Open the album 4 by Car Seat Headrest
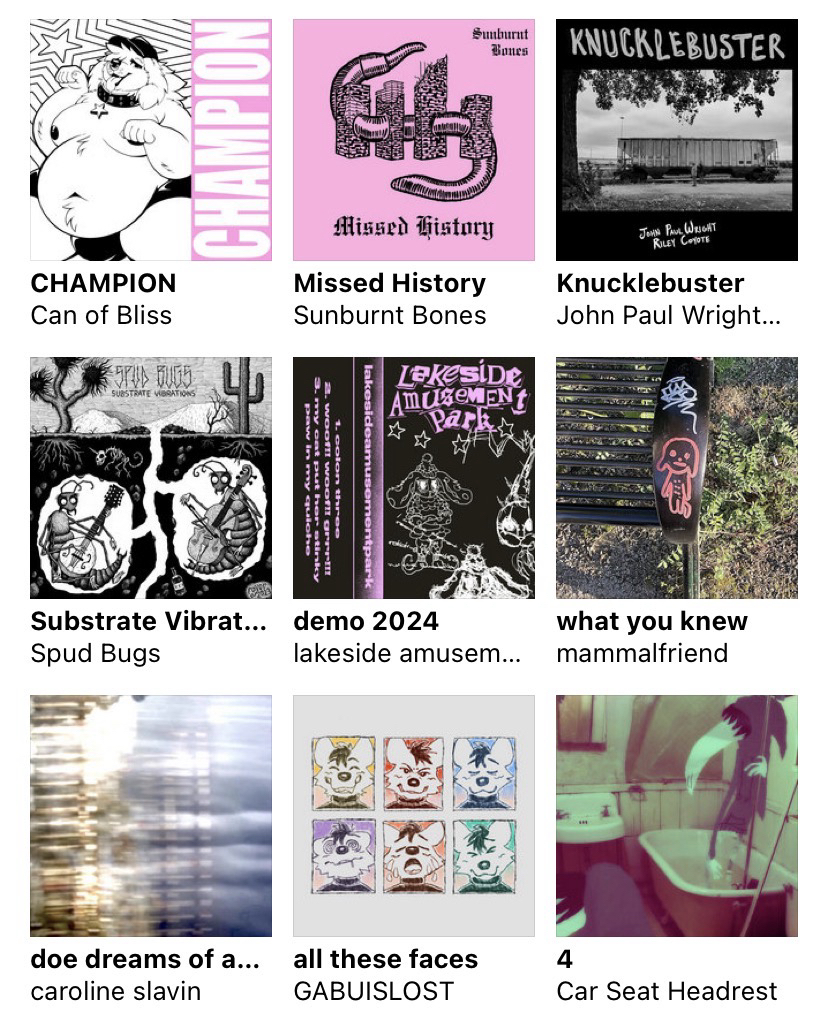 (x=677, y=816)
